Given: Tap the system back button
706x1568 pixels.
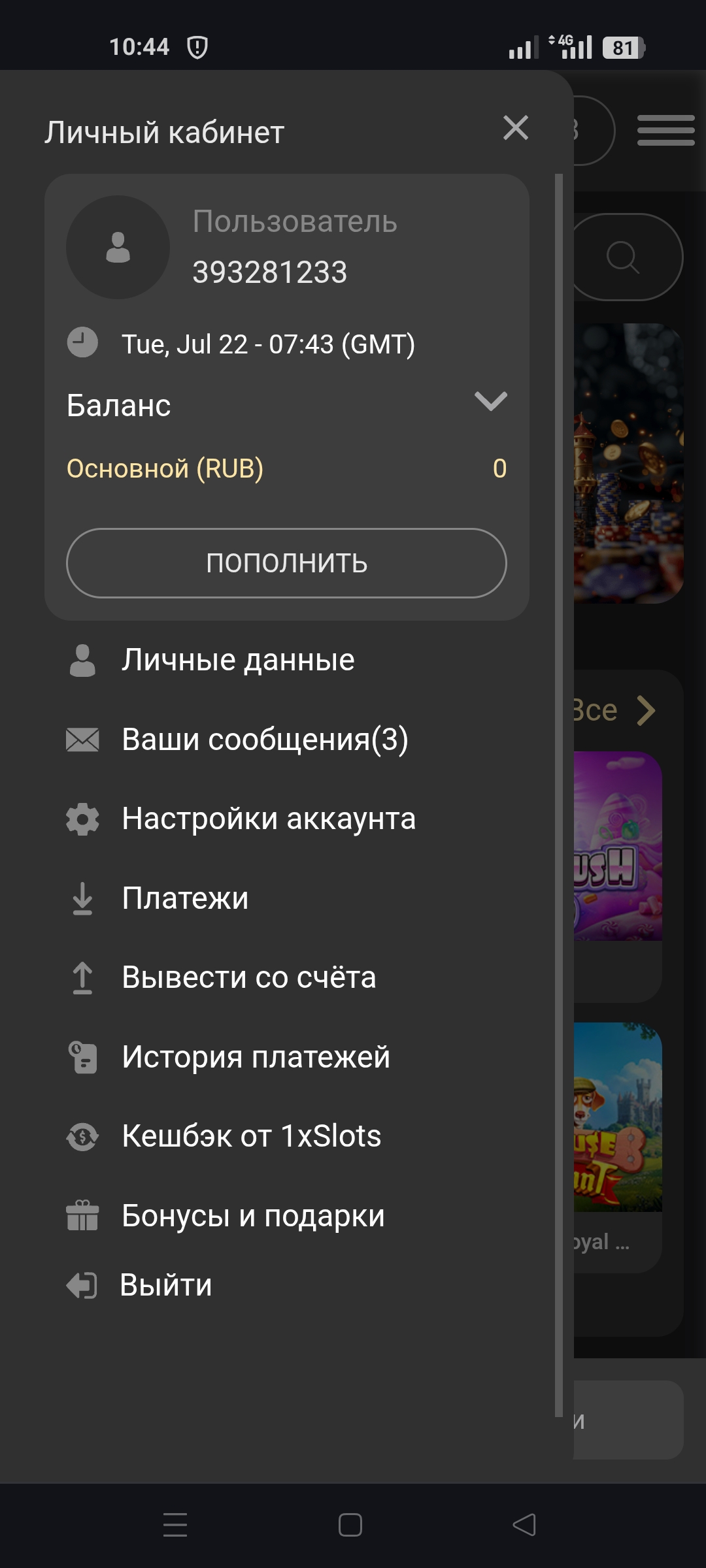Looking at the screenshot, I should point(524,1525).
